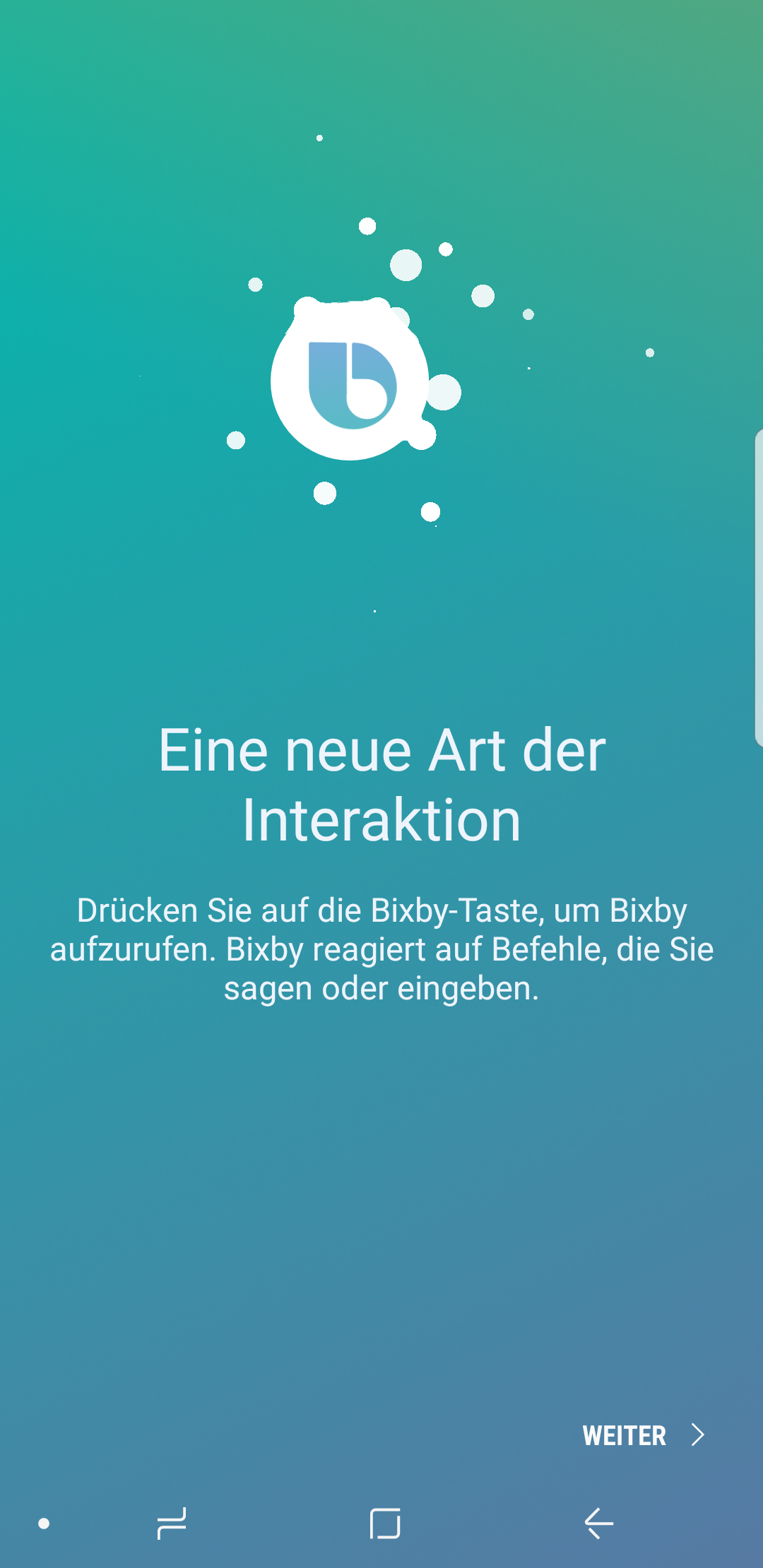This screenshot has height=1568, width=763.
Task: Open recent apps from the navigation bar
Action: (172, 1523)
